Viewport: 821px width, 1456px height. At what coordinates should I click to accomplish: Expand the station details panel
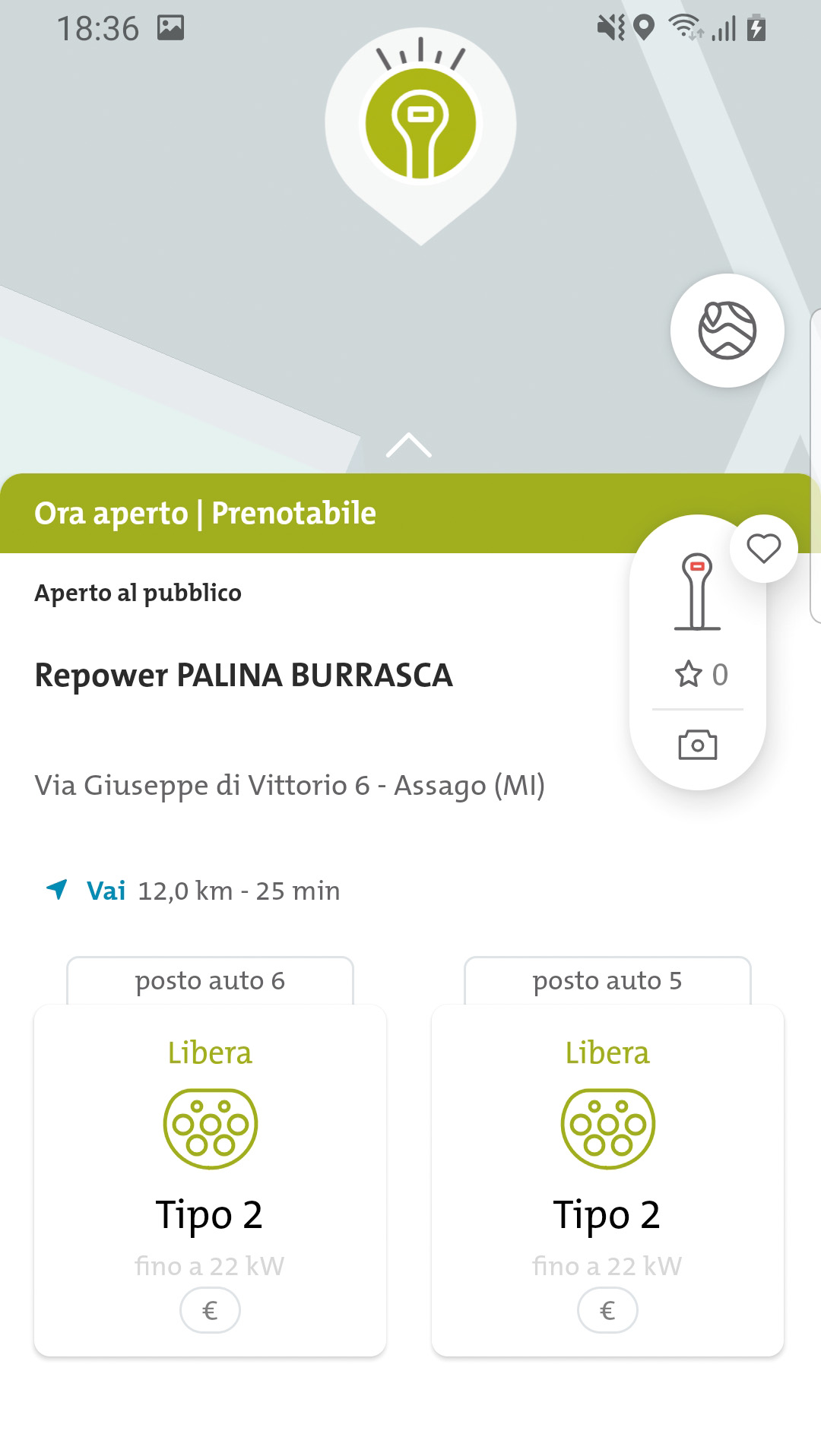[409, 445]
